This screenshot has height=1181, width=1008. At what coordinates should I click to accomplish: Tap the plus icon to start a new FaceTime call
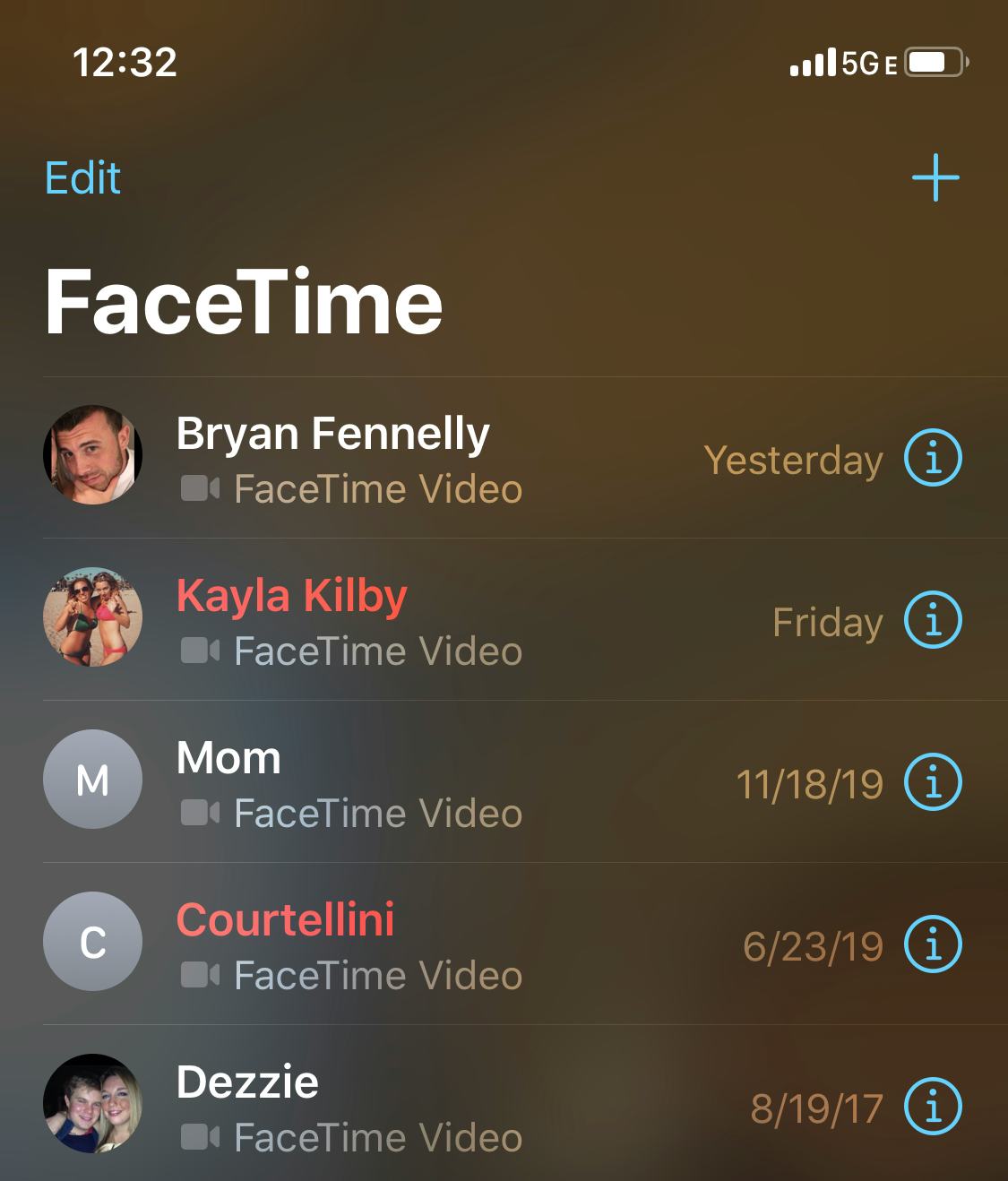coord(935,177)
